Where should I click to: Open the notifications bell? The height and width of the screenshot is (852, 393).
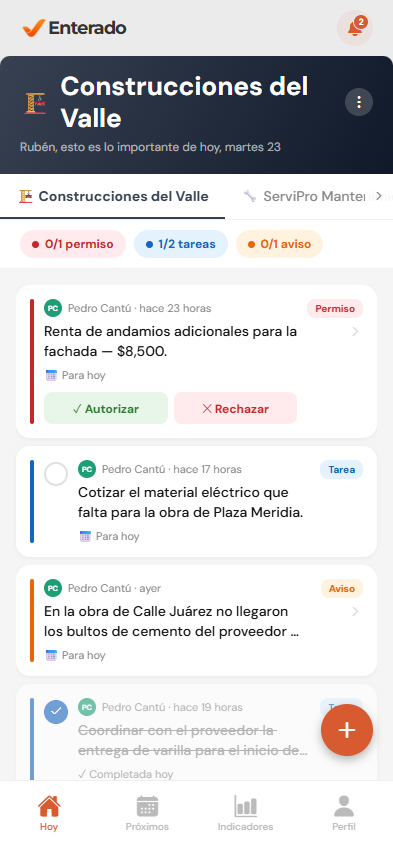coord(354,28)
